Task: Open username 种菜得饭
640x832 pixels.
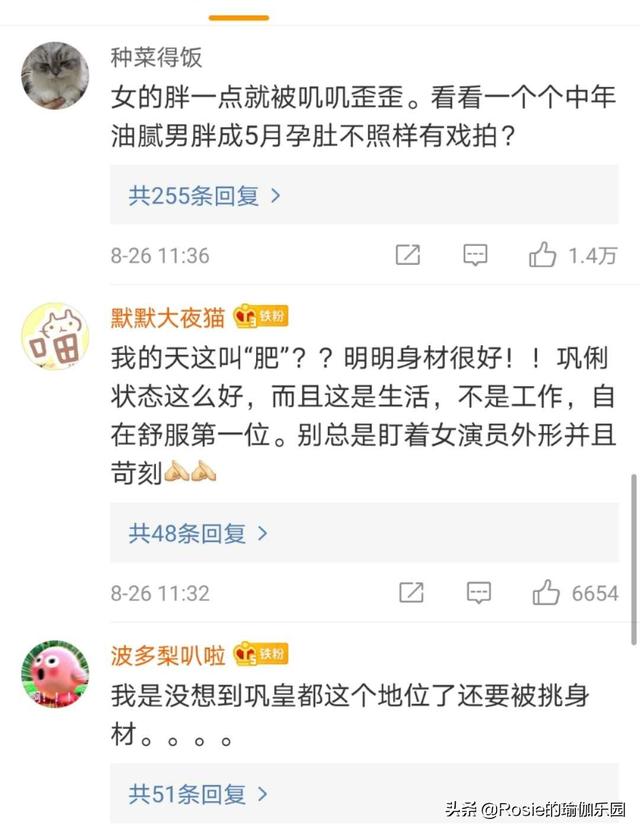Action: 156,56
